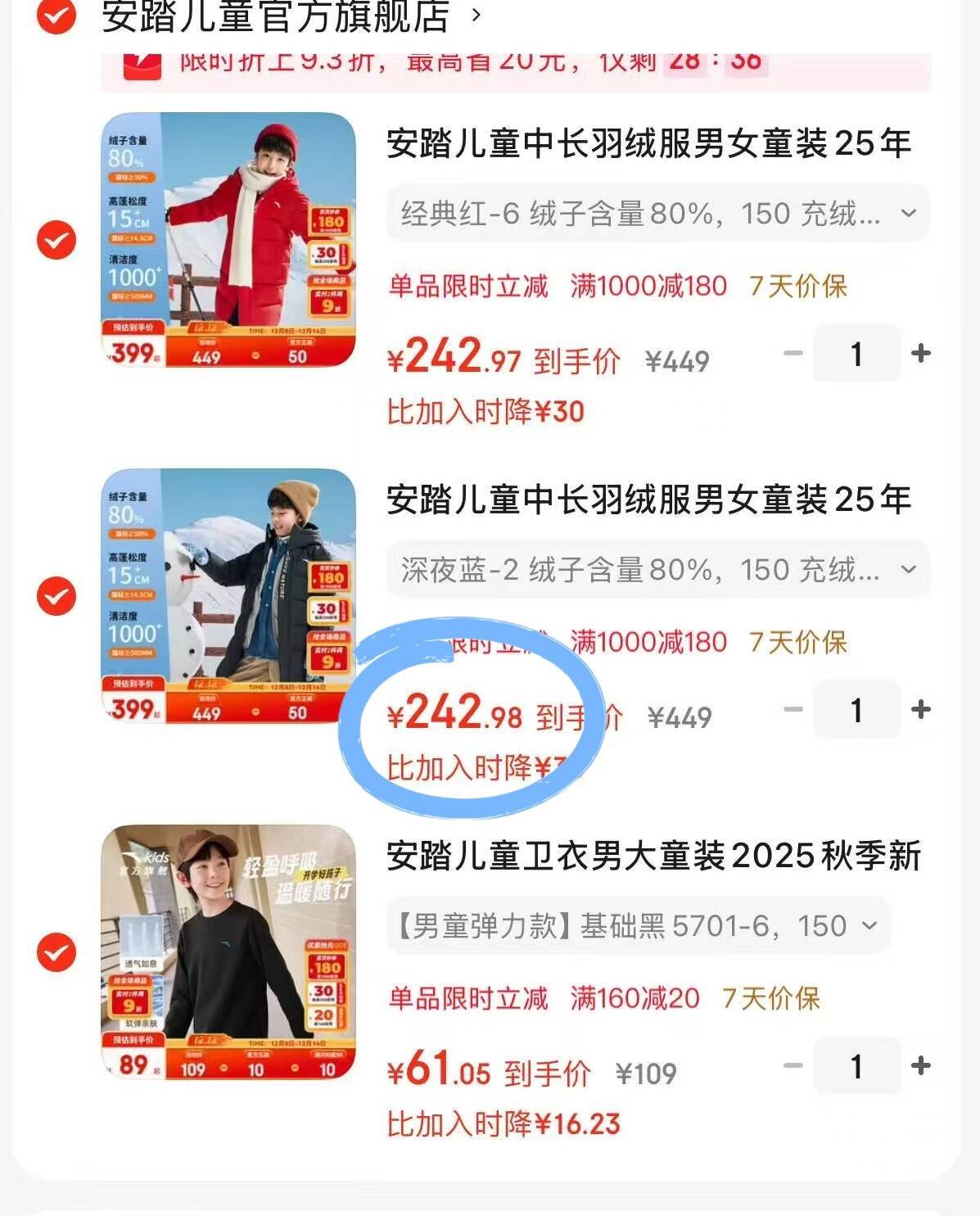Decrease quantity of 经典红-6 down jacket

[x=793, y=353]
